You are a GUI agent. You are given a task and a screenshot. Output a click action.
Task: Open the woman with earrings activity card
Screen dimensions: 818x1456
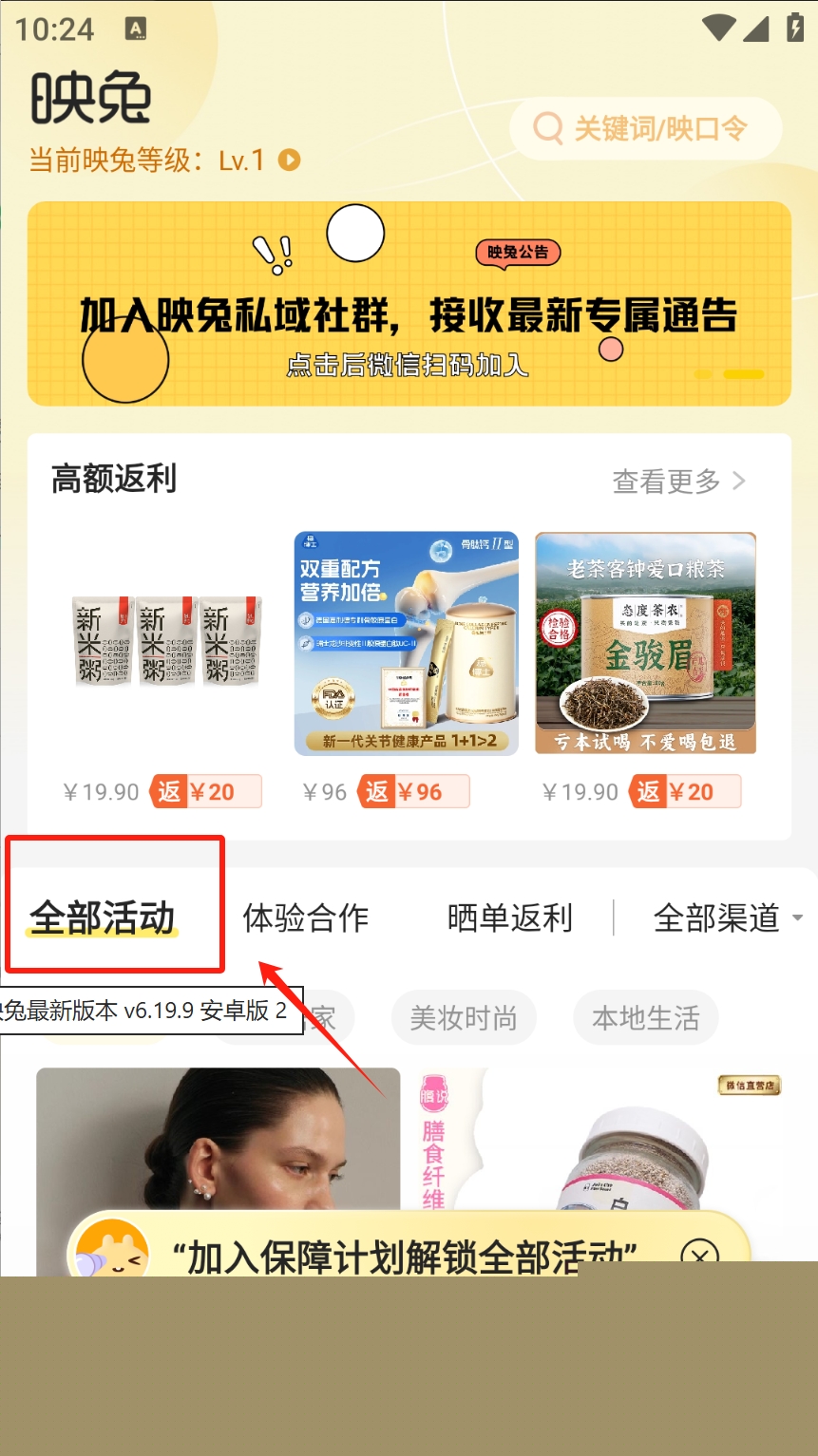tap(218, 1140)
